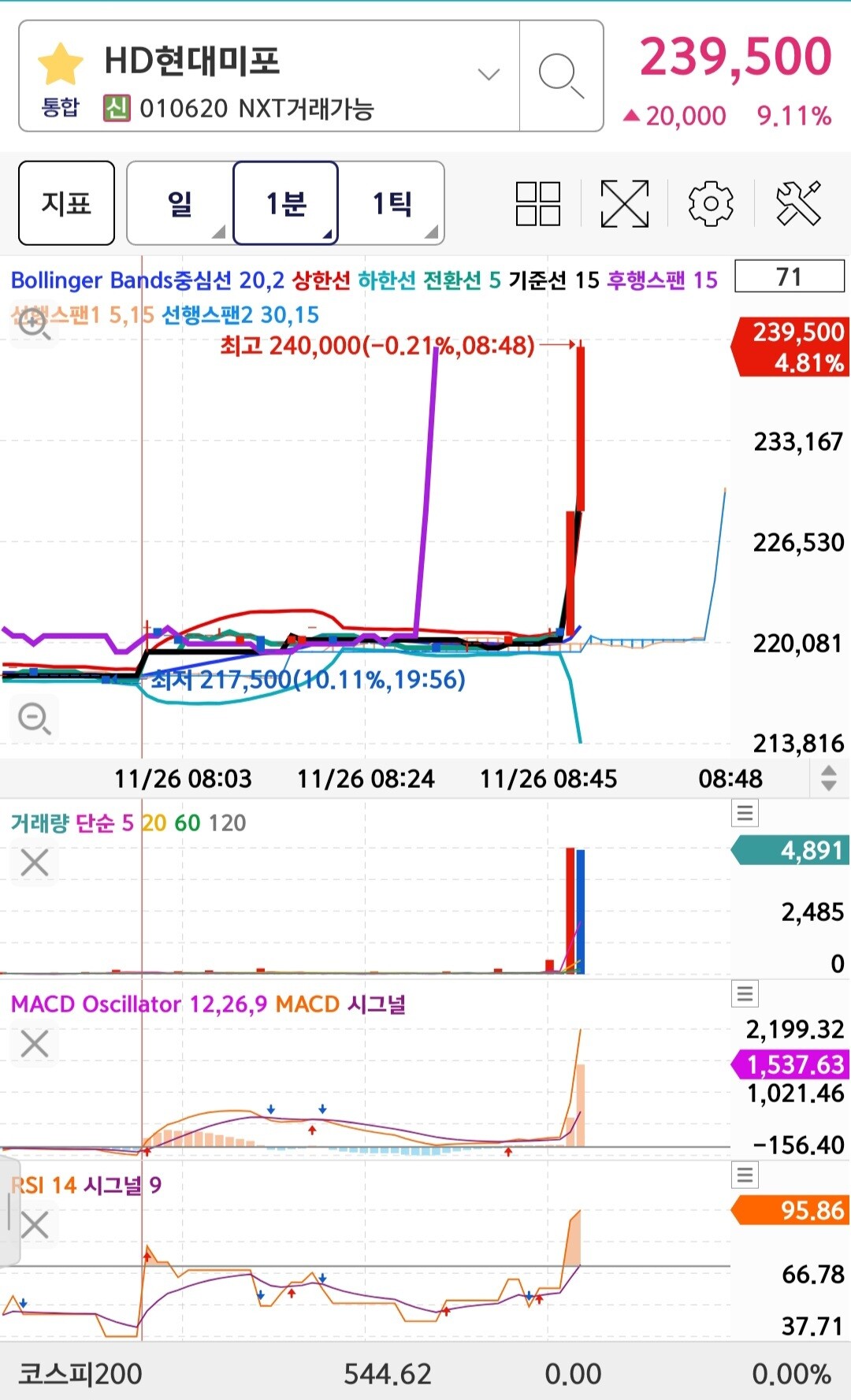Open chart settings gear
Image resolution: width=851 pixels, height=1400 pixels.
[x=711, y=203]
